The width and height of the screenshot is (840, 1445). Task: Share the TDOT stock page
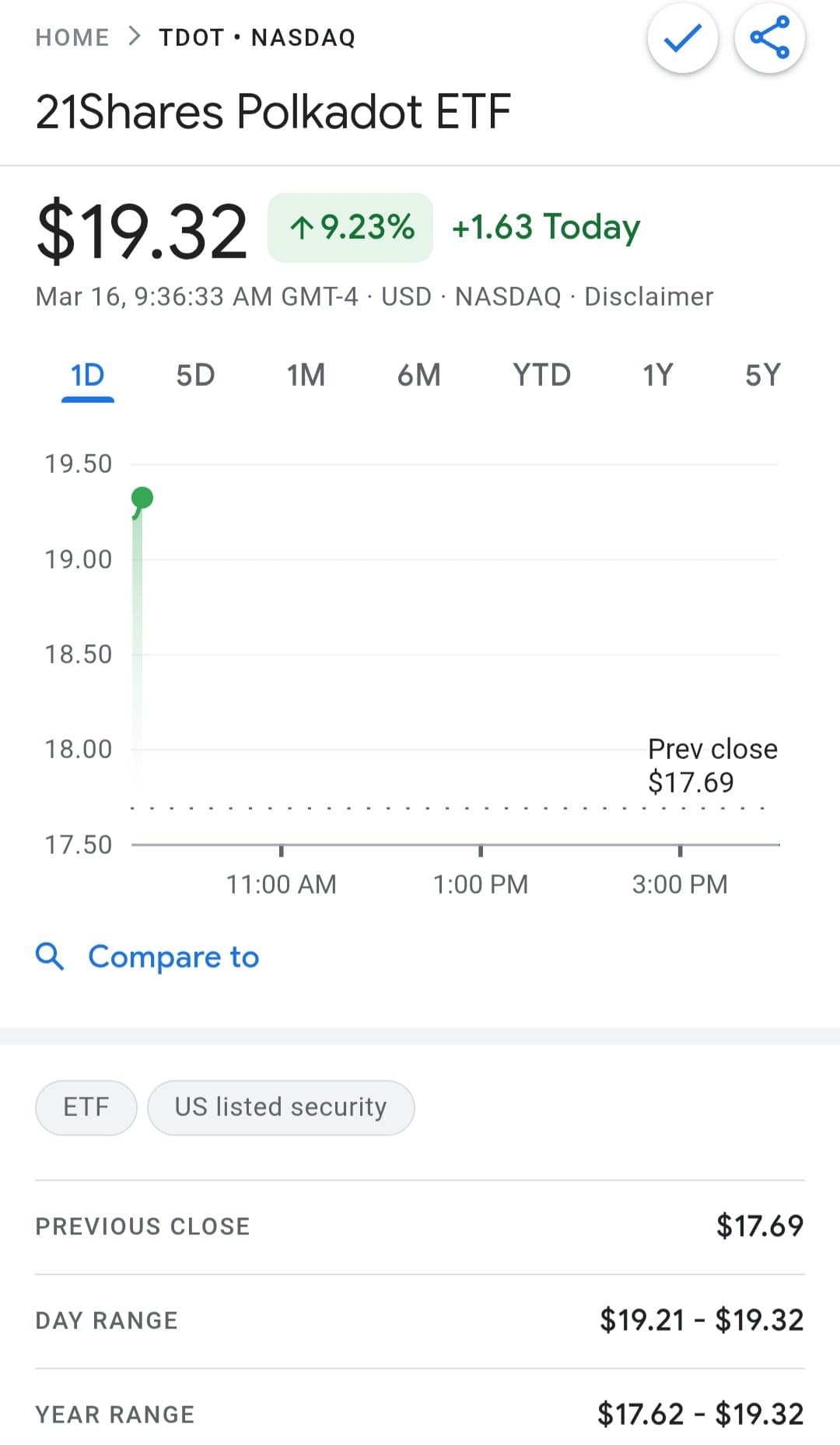[768, 38]
